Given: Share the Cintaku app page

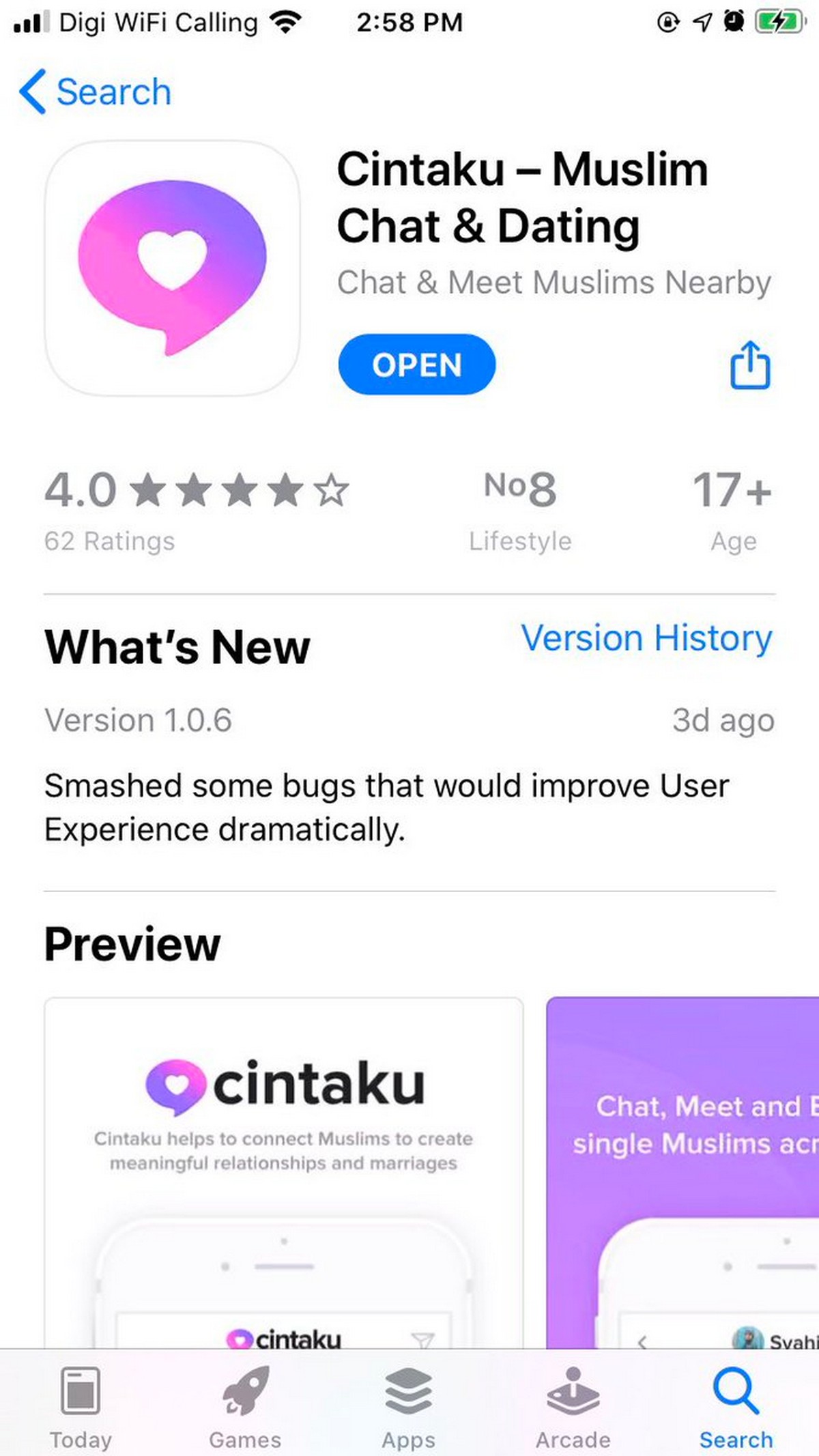Looking at the screenshot, I should tap(750, 365).
